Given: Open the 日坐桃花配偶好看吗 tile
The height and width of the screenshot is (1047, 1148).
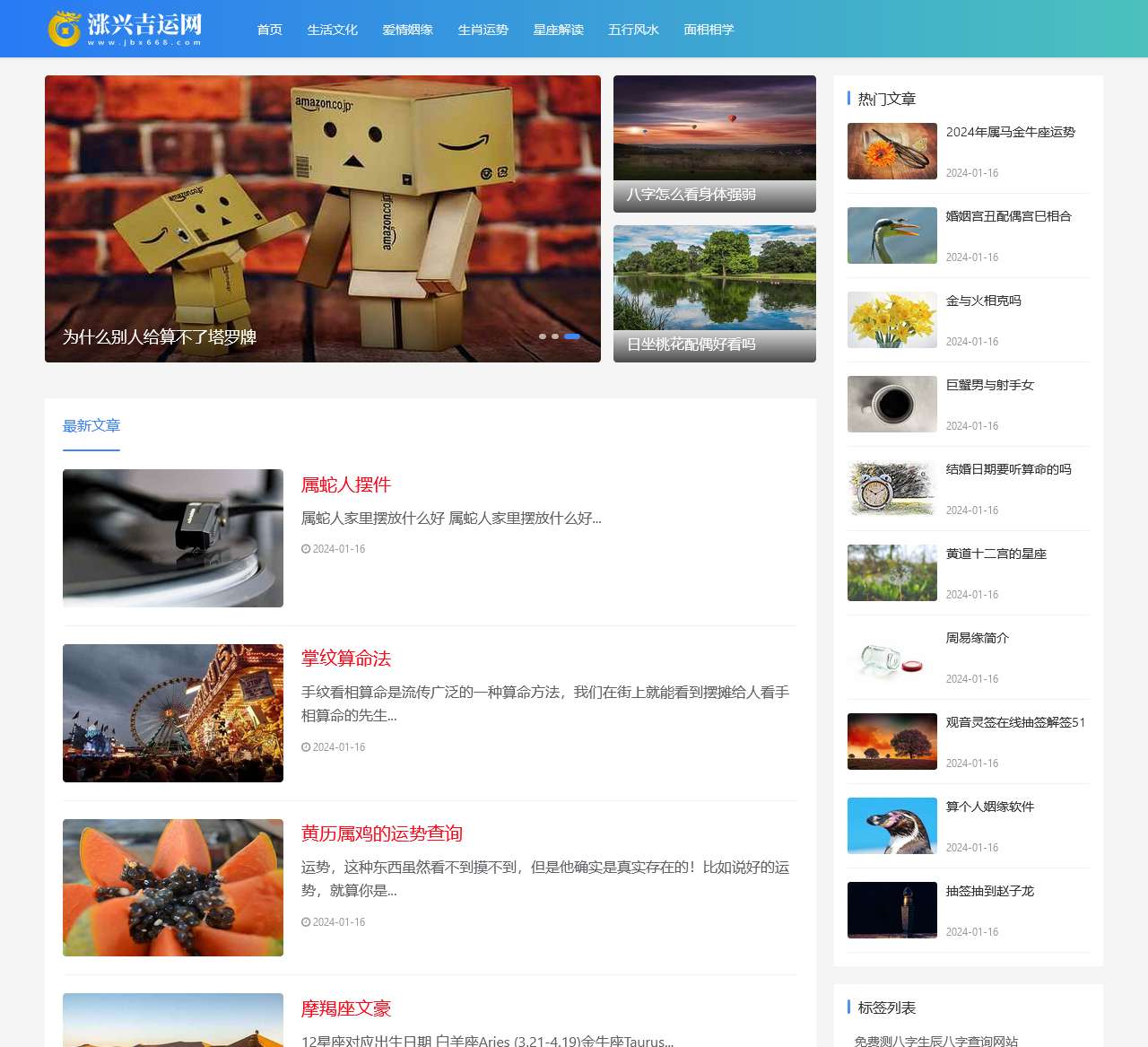Looking at the screenshot, I should tap(714, 293).
